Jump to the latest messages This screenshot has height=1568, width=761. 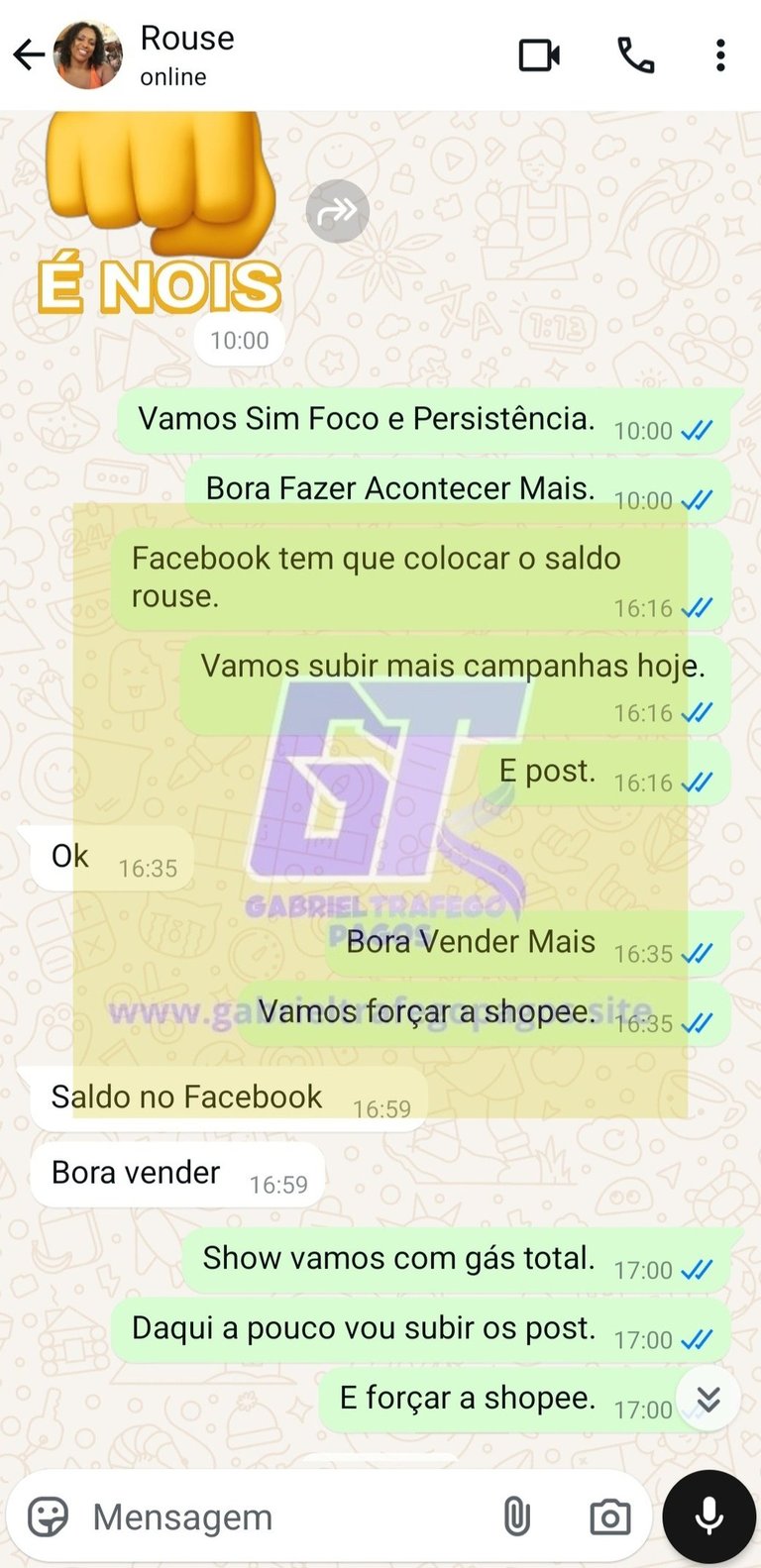pyautogui.click(x=707, y=1399)
